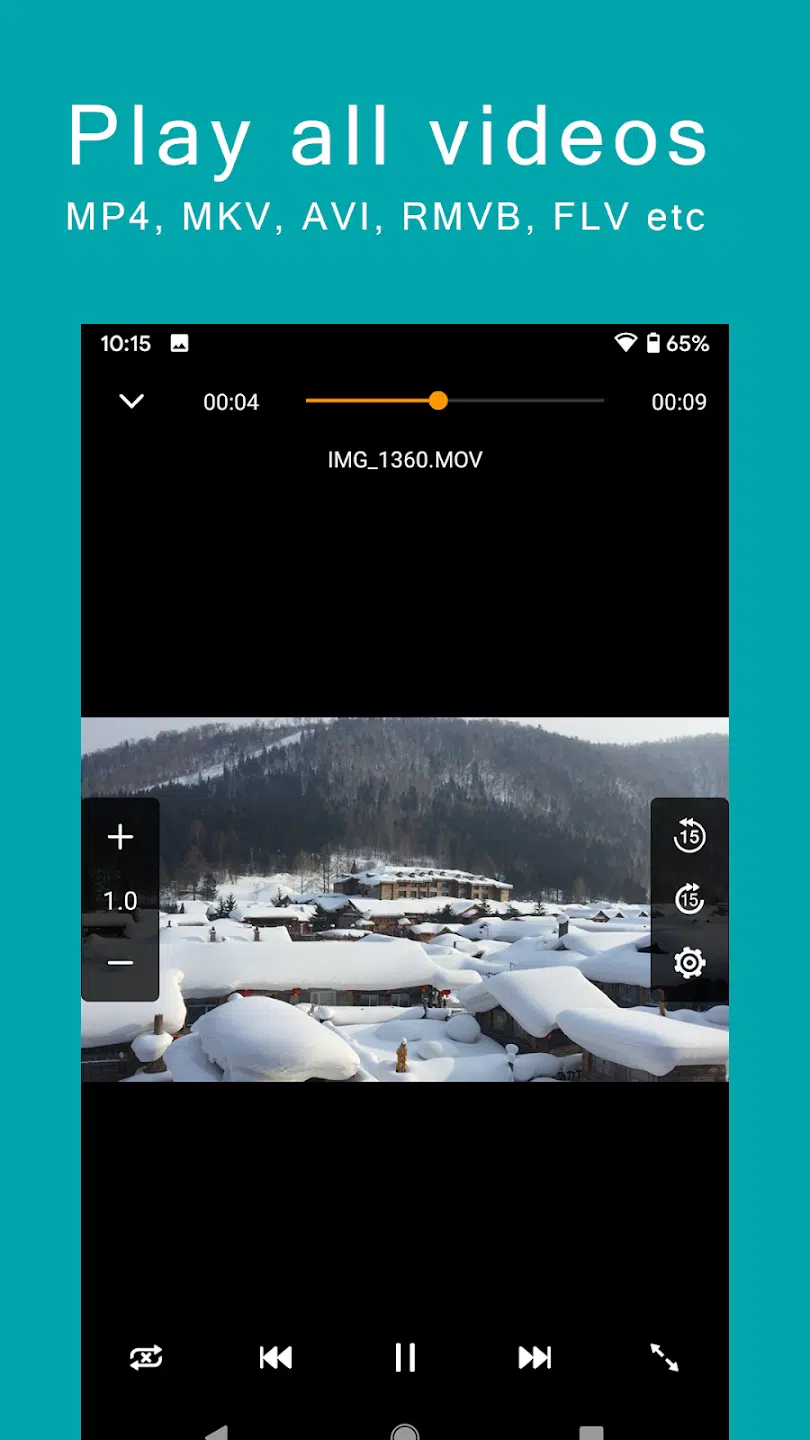The height and width of the screenshot is (1440, 810).
Task: Enter fullscreen with the expand arrows icon
Action: click(664, 1357)
